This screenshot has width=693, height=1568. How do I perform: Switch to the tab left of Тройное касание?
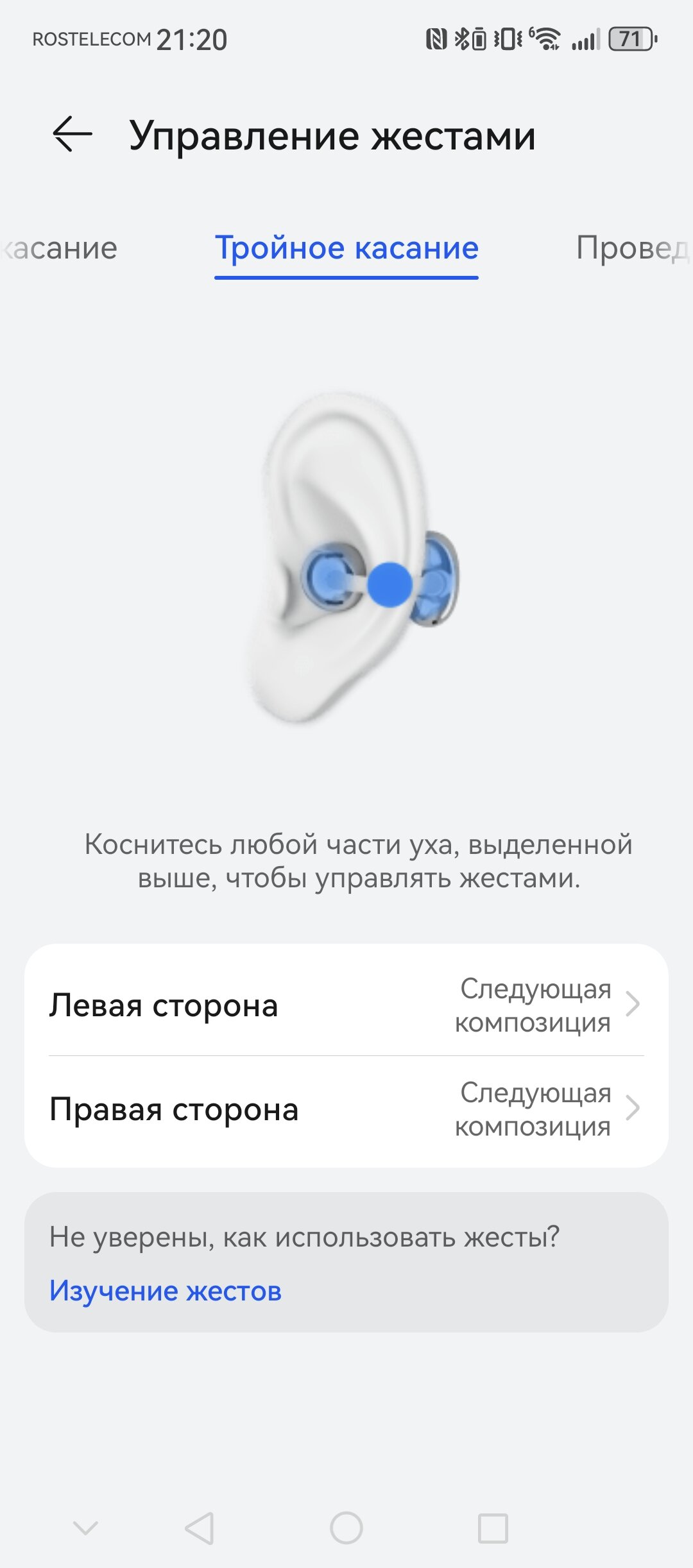61,248
